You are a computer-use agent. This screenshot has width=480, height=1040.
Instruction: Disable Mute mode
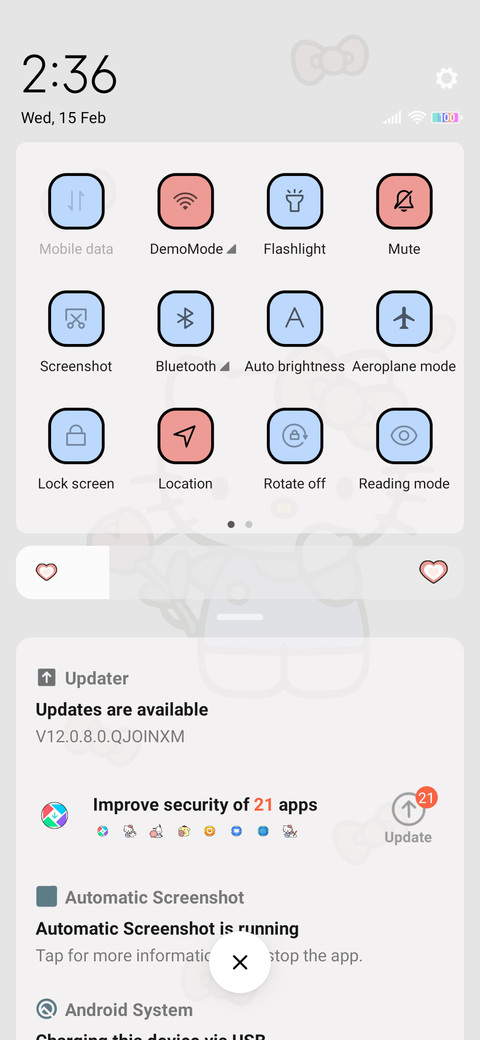404,201
